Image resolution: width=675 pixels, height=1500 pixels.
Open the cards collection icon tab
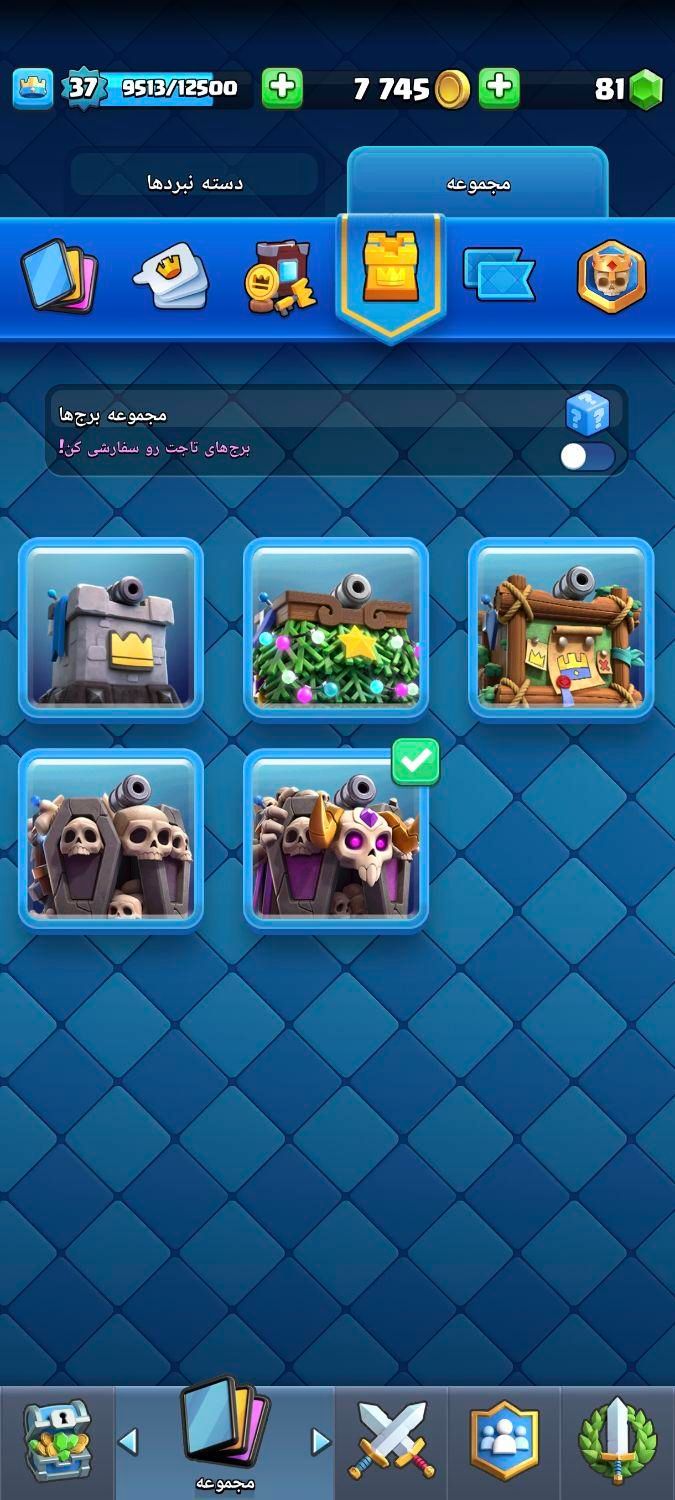[59, 275]
